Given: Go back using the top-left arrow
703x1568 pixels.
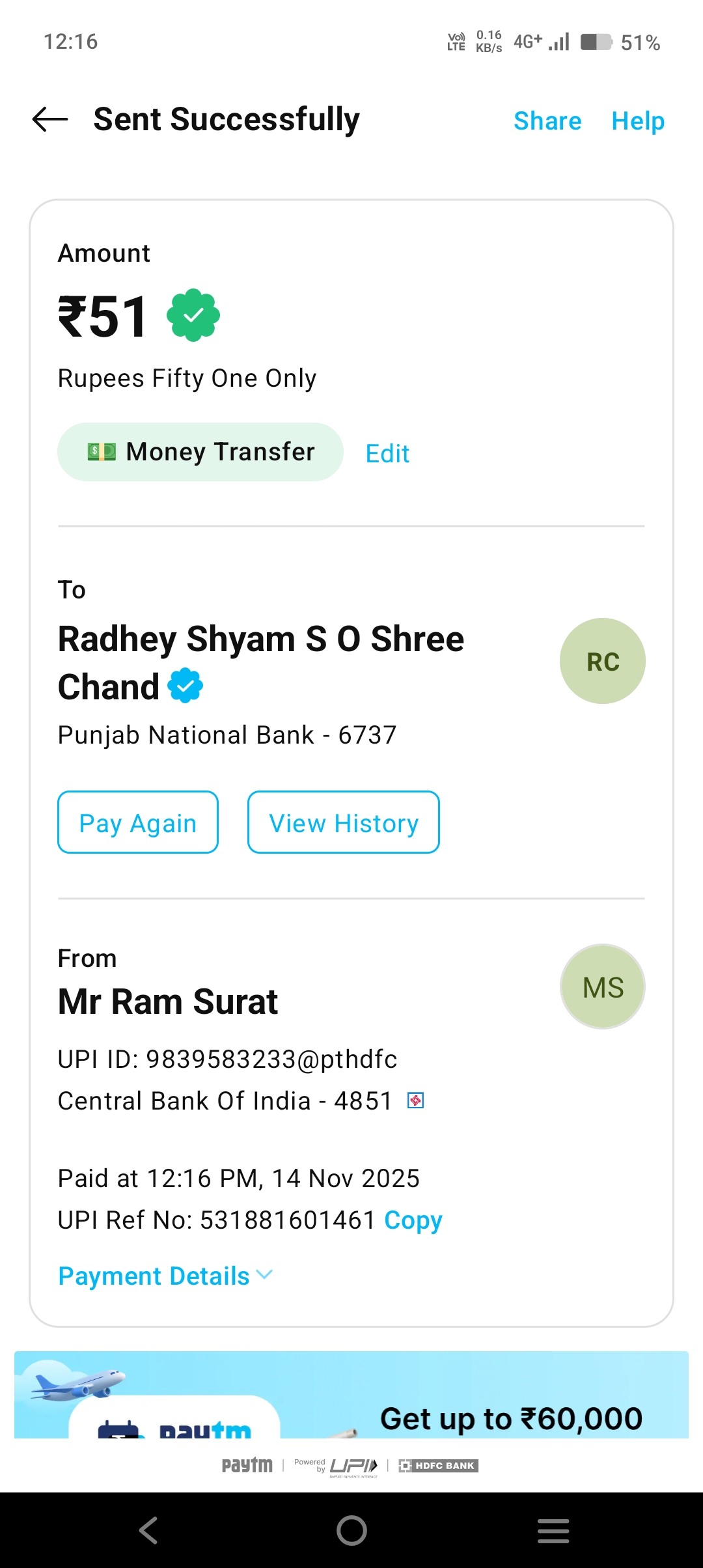Looking at the screenshot, I should click(x=50, y=120).
